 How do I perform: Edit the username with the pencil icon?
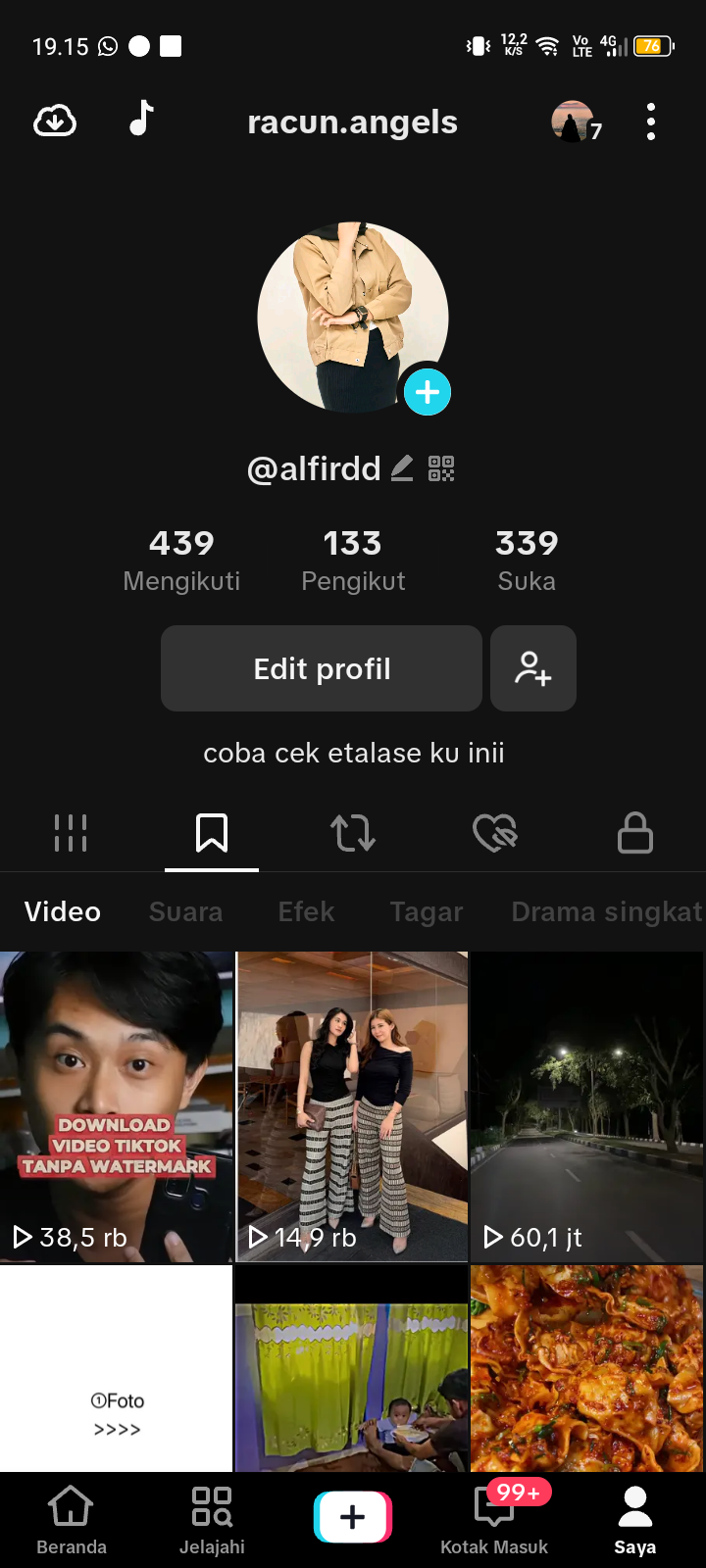point(402,468)
